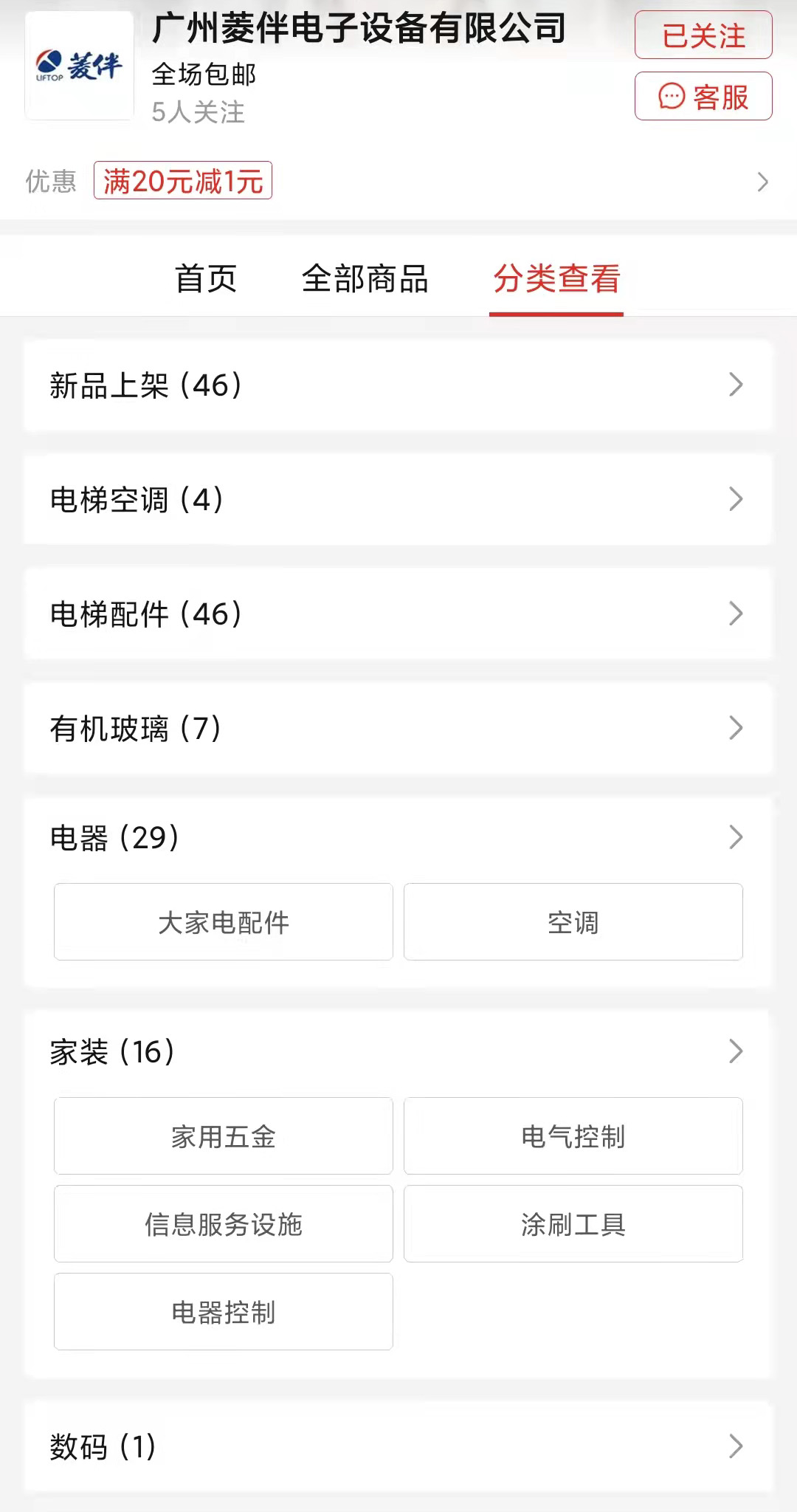
Task: Select the 大家电配件 subcategory
Action: point(223,922)
